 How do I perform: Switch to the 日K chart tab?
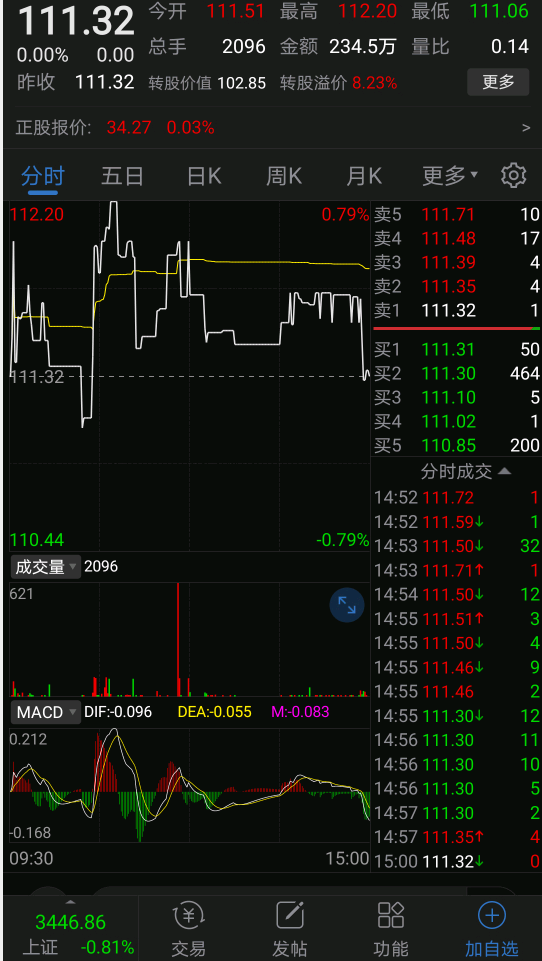[204, 177]
